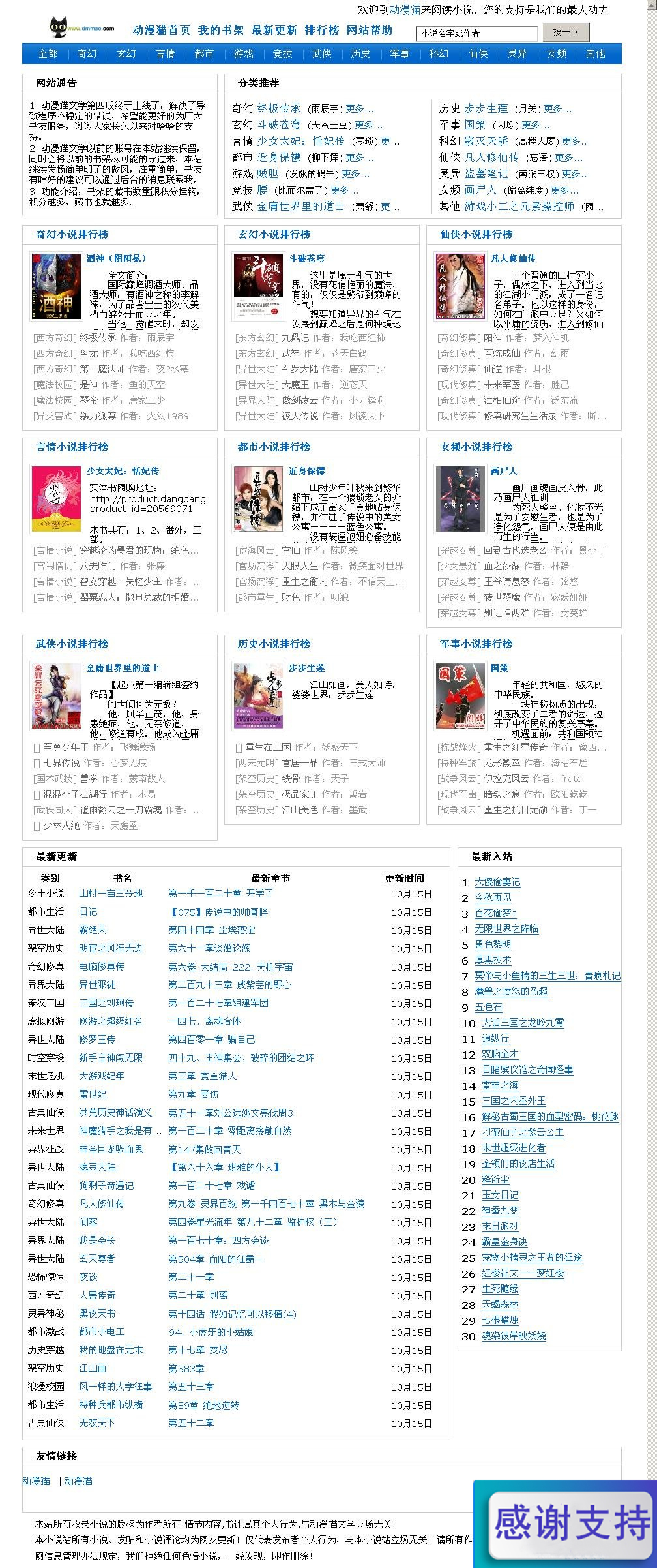Screen dimensions: 657x1568
Task: Open newly added book 大傻偷妻记
Action: pos(497,882)
